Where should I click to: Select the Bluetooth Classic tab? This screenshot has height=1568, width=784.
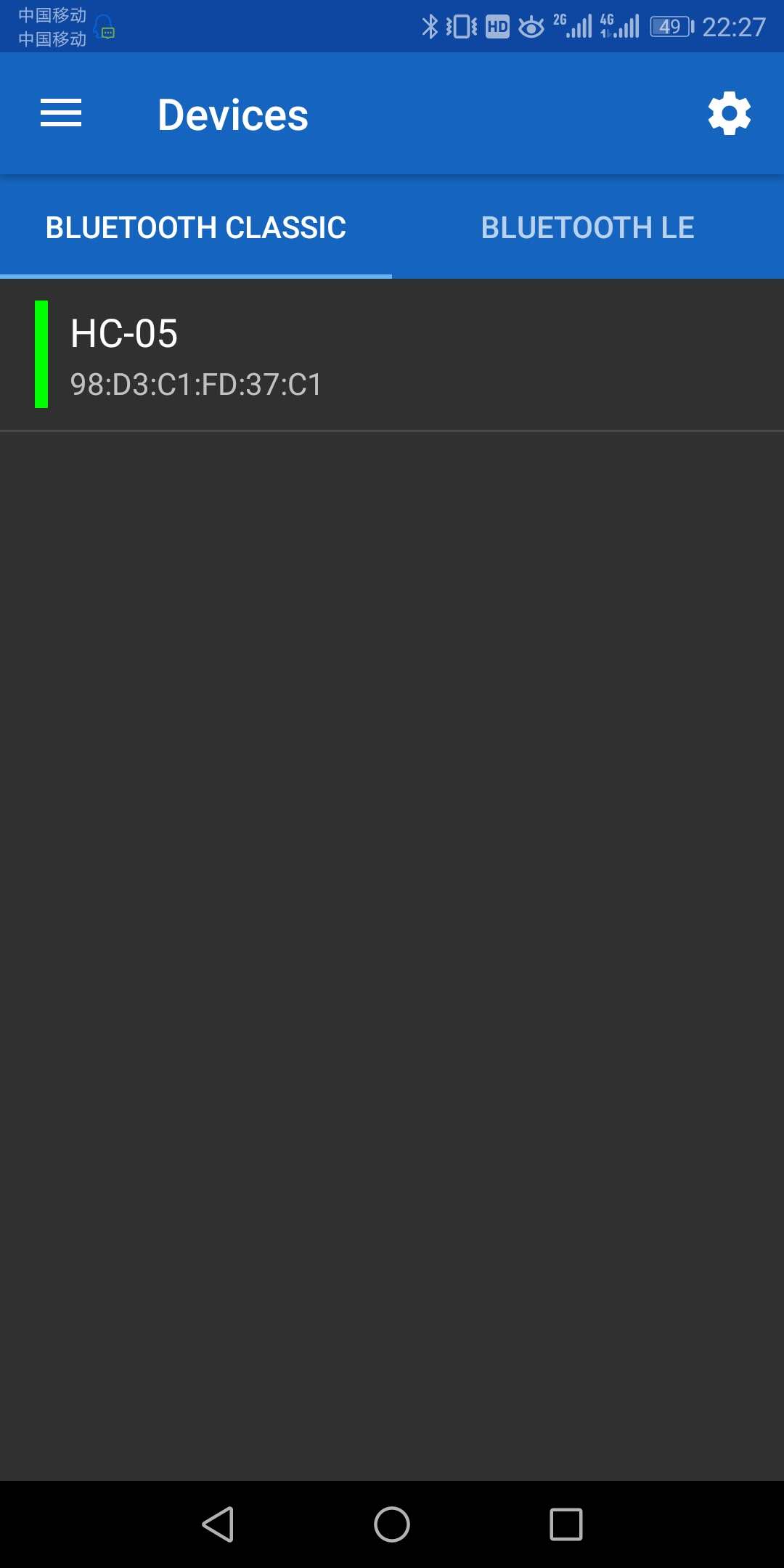tap(196, 228)
